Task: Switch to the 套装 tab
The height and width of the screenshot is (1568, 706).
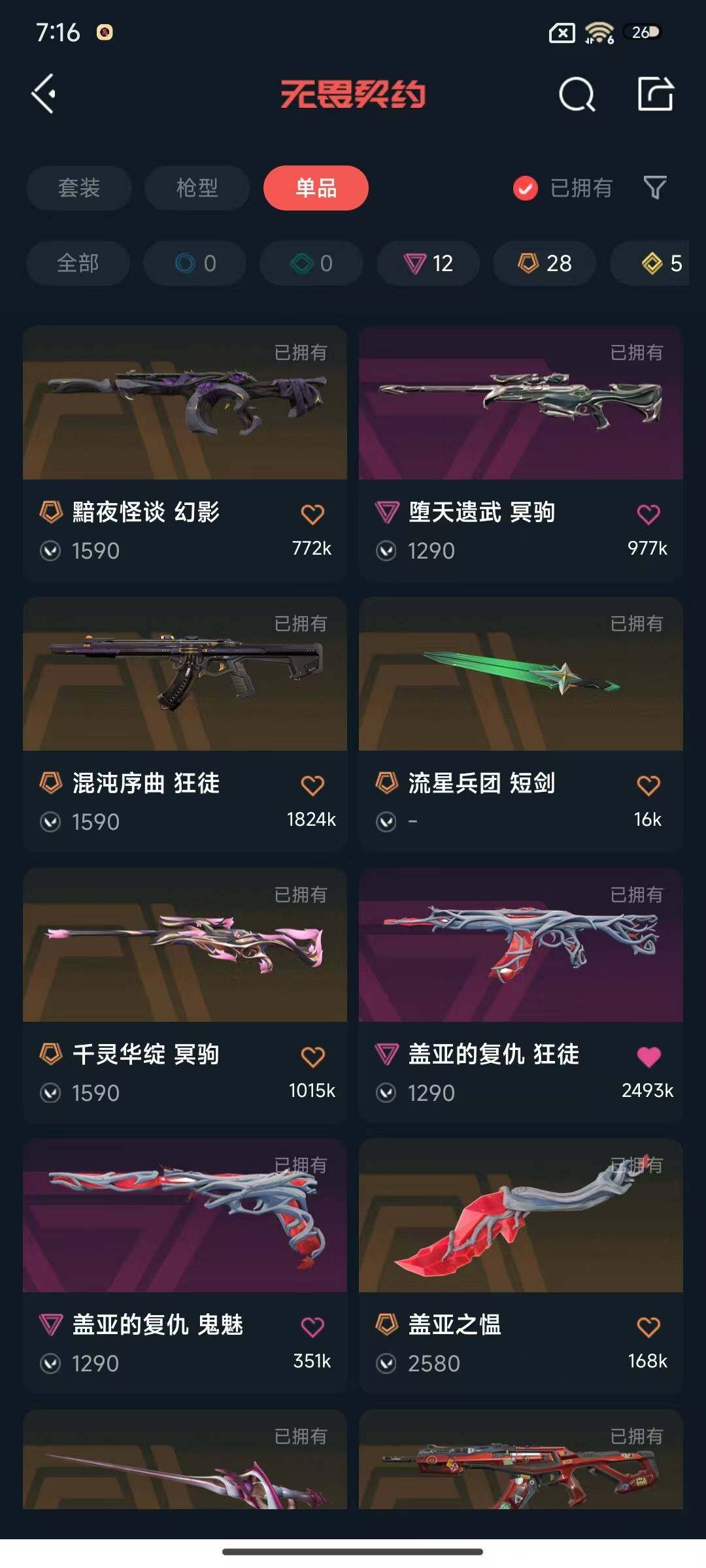Action: tap(78, 188)
